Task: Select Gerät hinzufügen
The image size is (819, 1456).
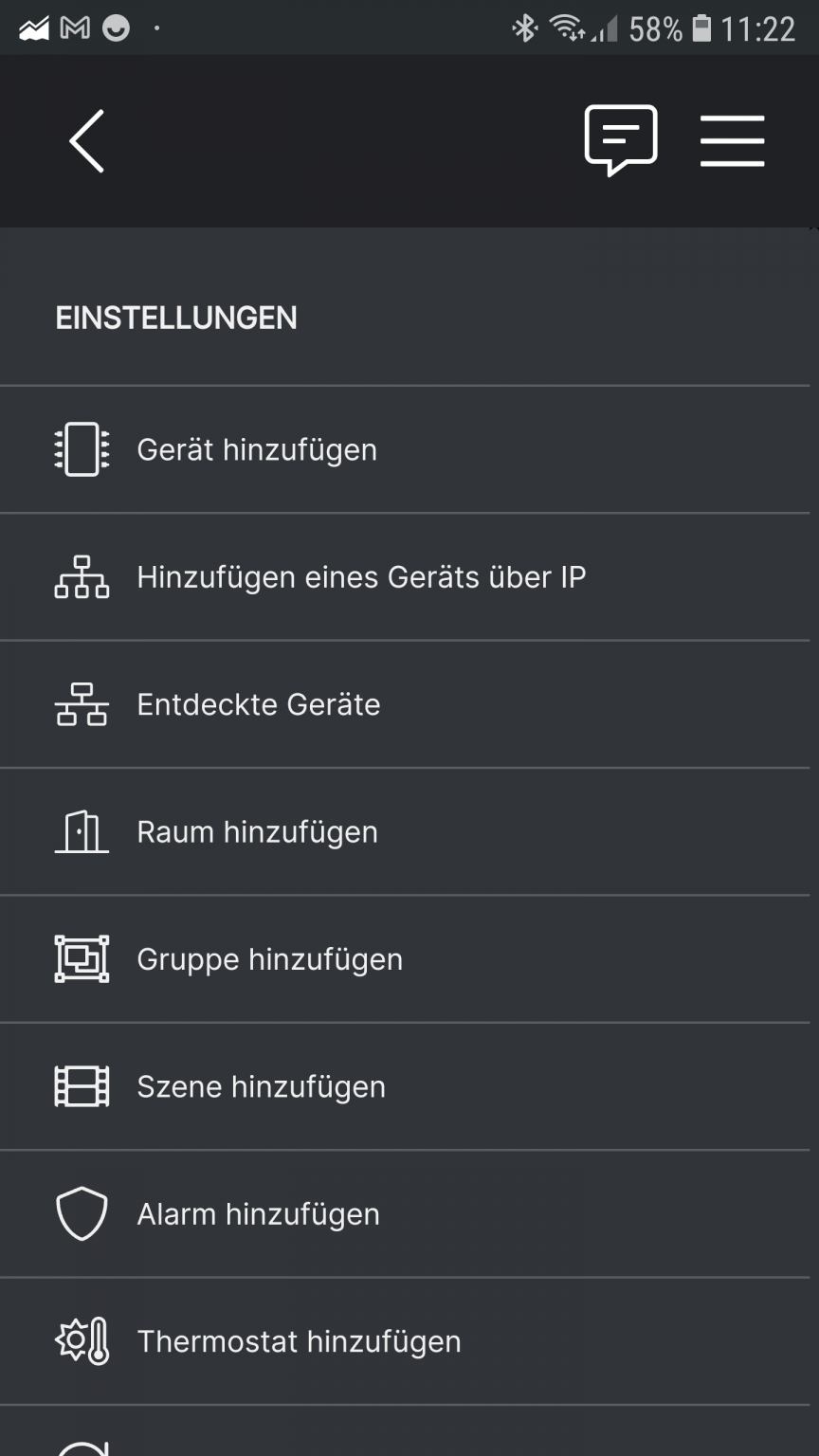Action: tap(256, 449)
